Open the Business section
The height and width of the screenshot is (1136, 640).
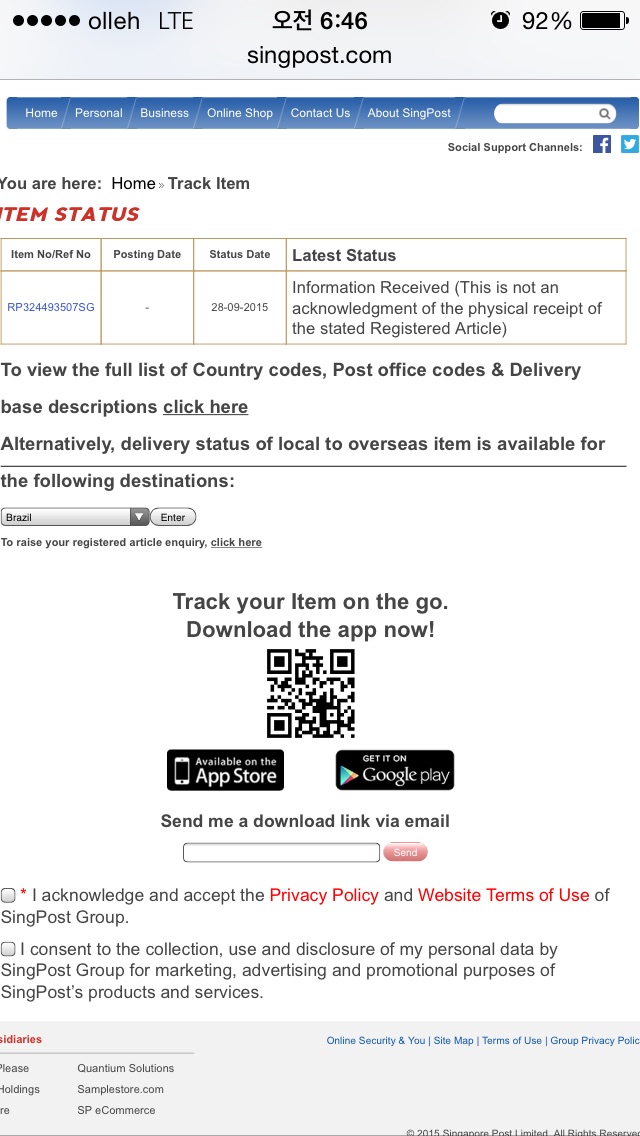click(164, 113)
